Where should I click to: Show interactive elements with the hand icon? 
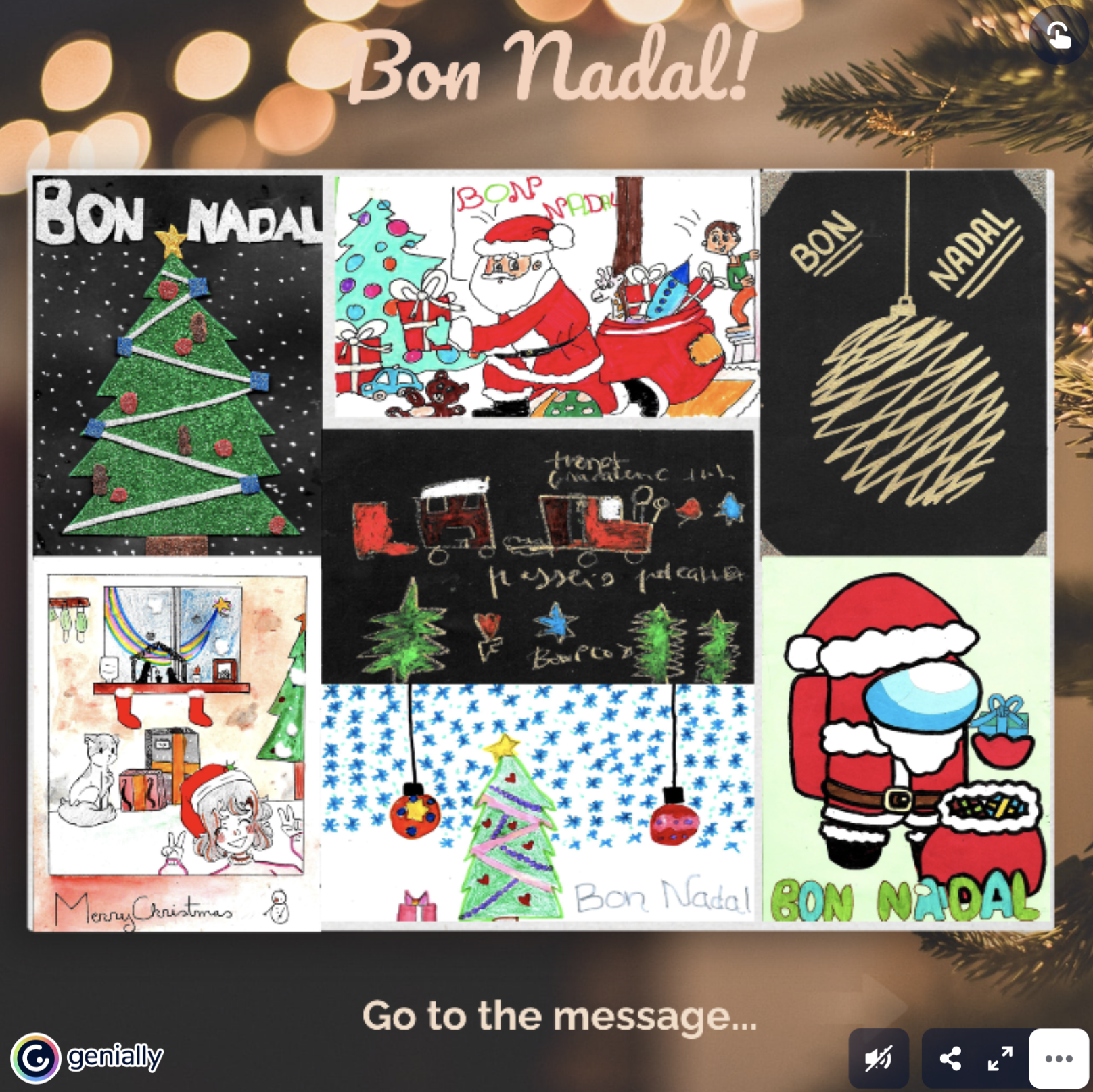coord(1059,35)
